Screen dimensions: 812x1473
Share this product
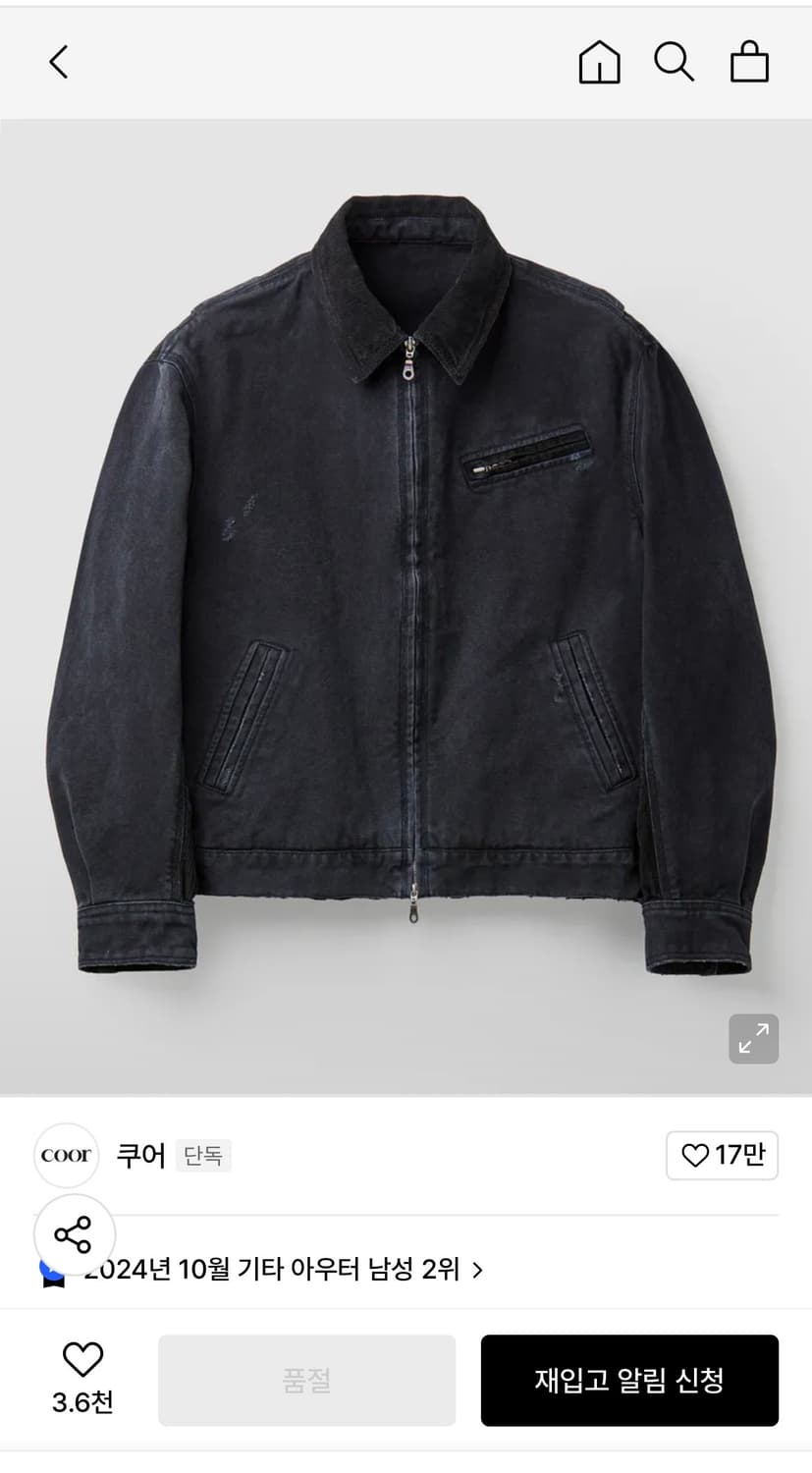[x=74, y=1234]
